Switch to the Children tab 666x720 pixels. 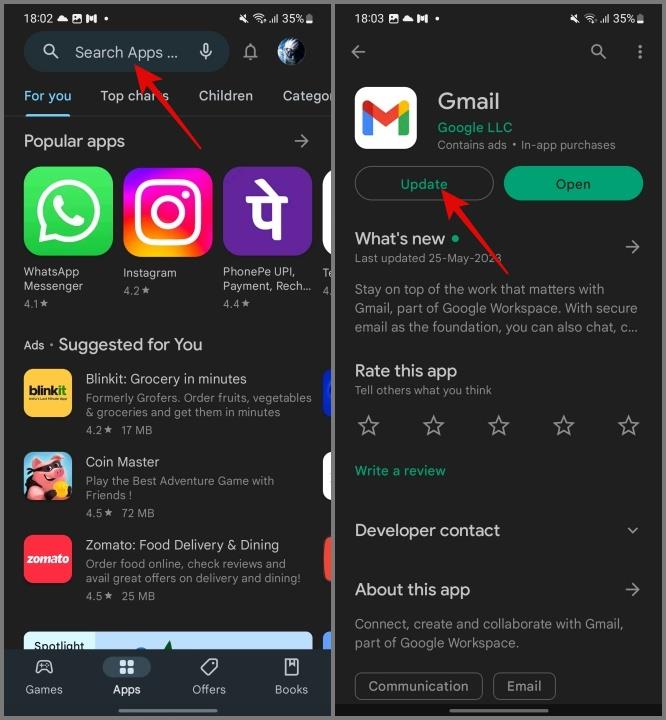point(226,96)
